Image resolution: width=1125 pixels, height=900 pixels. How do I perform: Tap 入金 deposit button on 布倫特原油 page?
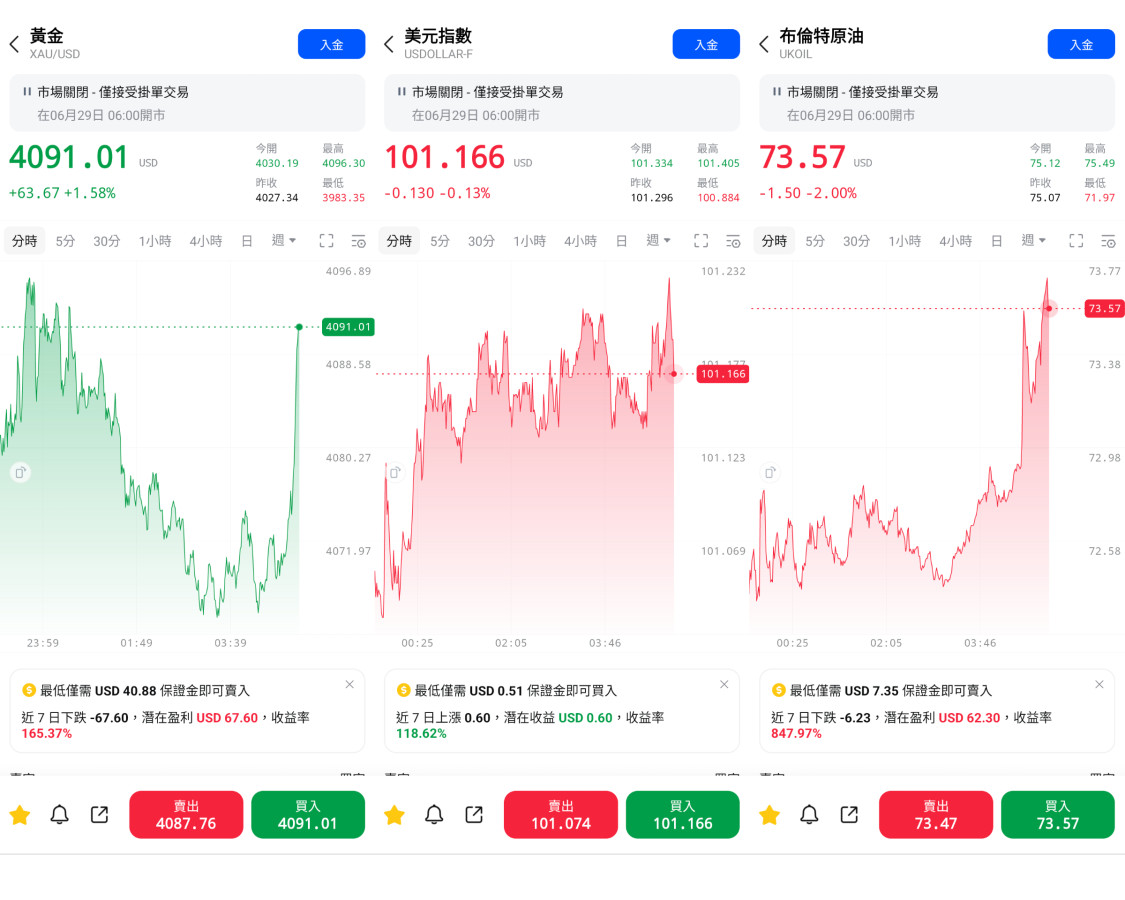[x=1081, y=44]
